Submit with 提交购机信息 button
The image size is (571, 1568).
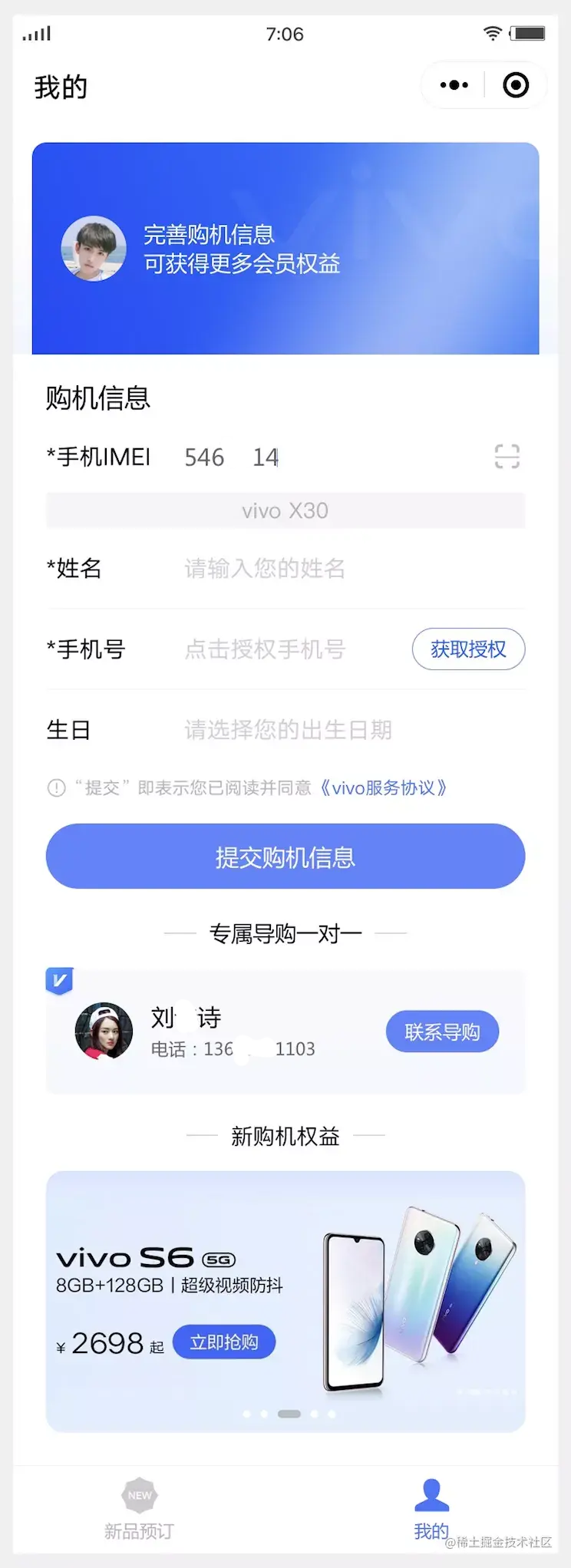(x=285, y=857)
